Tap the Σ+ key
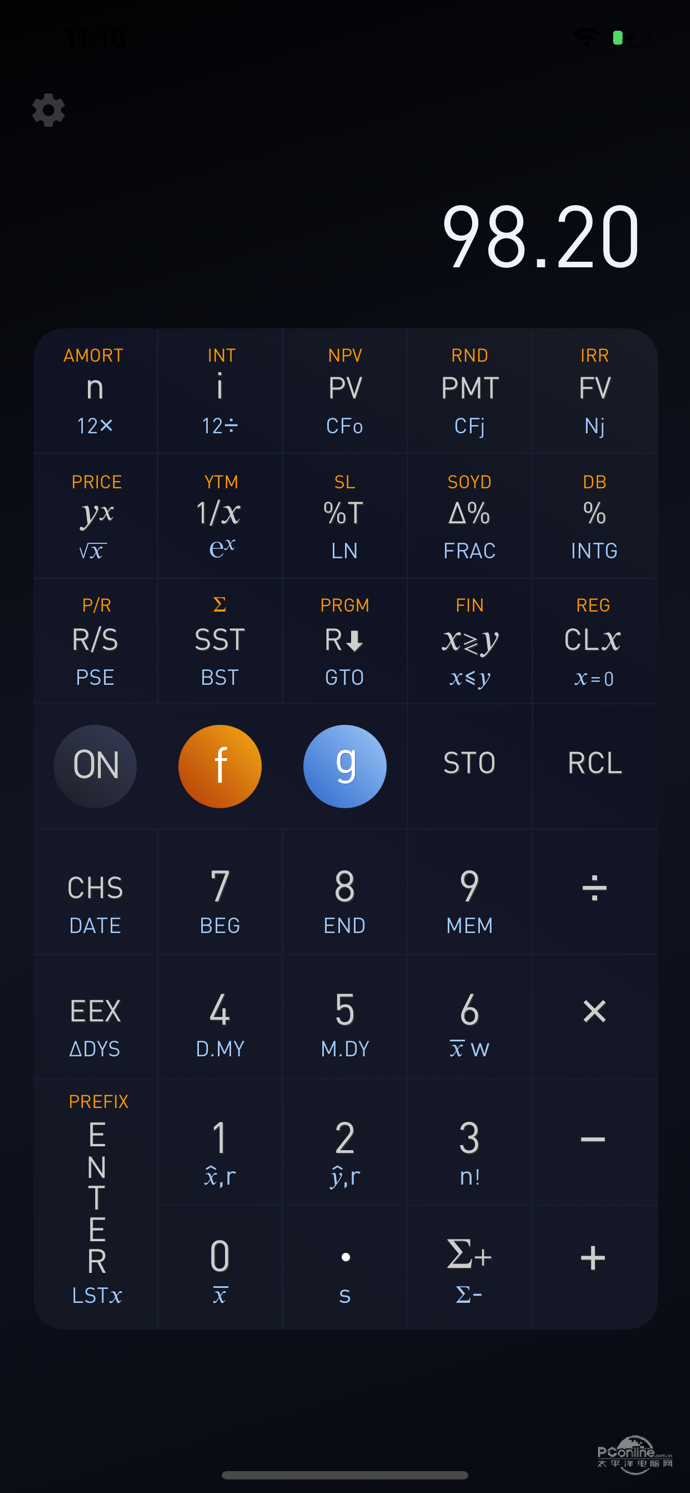Screen dimensions: 690x1493 (469, 1267)
